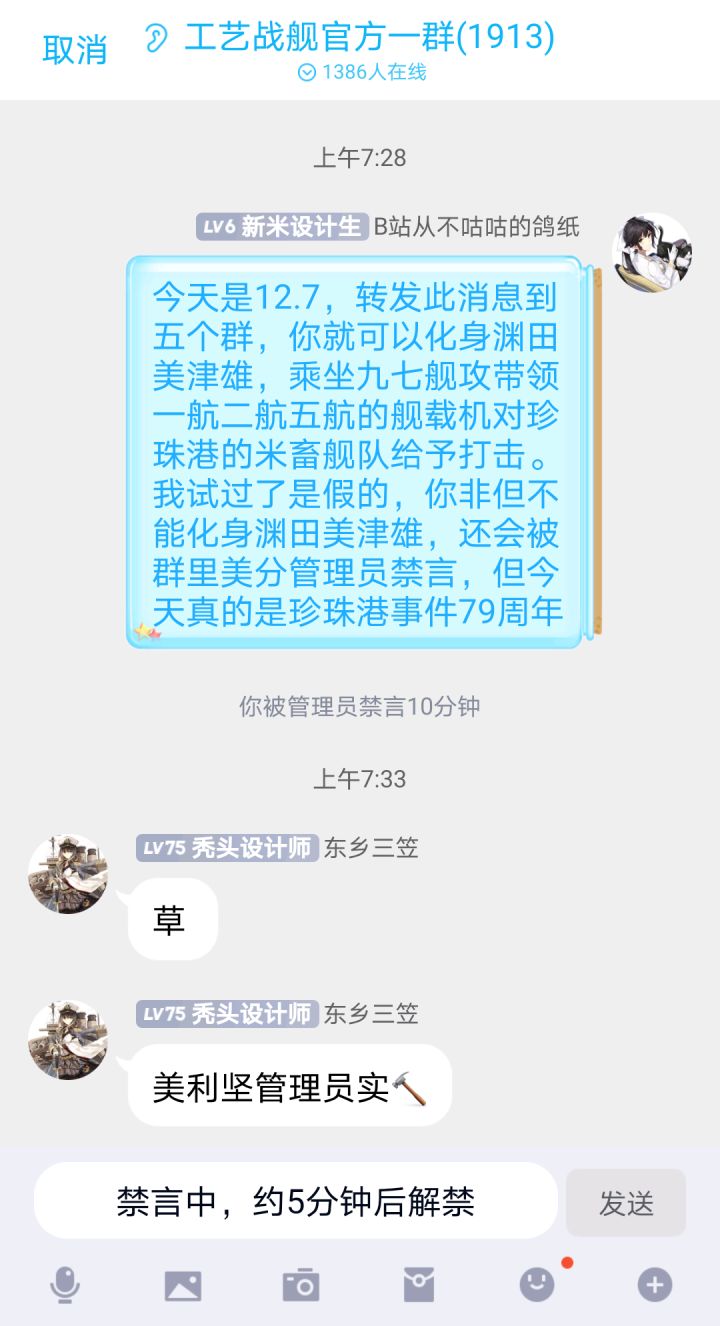Viewport: 720px width, 1326px height.
Task: Open the avatar of B站从不咕咕的鸽纸
Action: tap(652, 252)
